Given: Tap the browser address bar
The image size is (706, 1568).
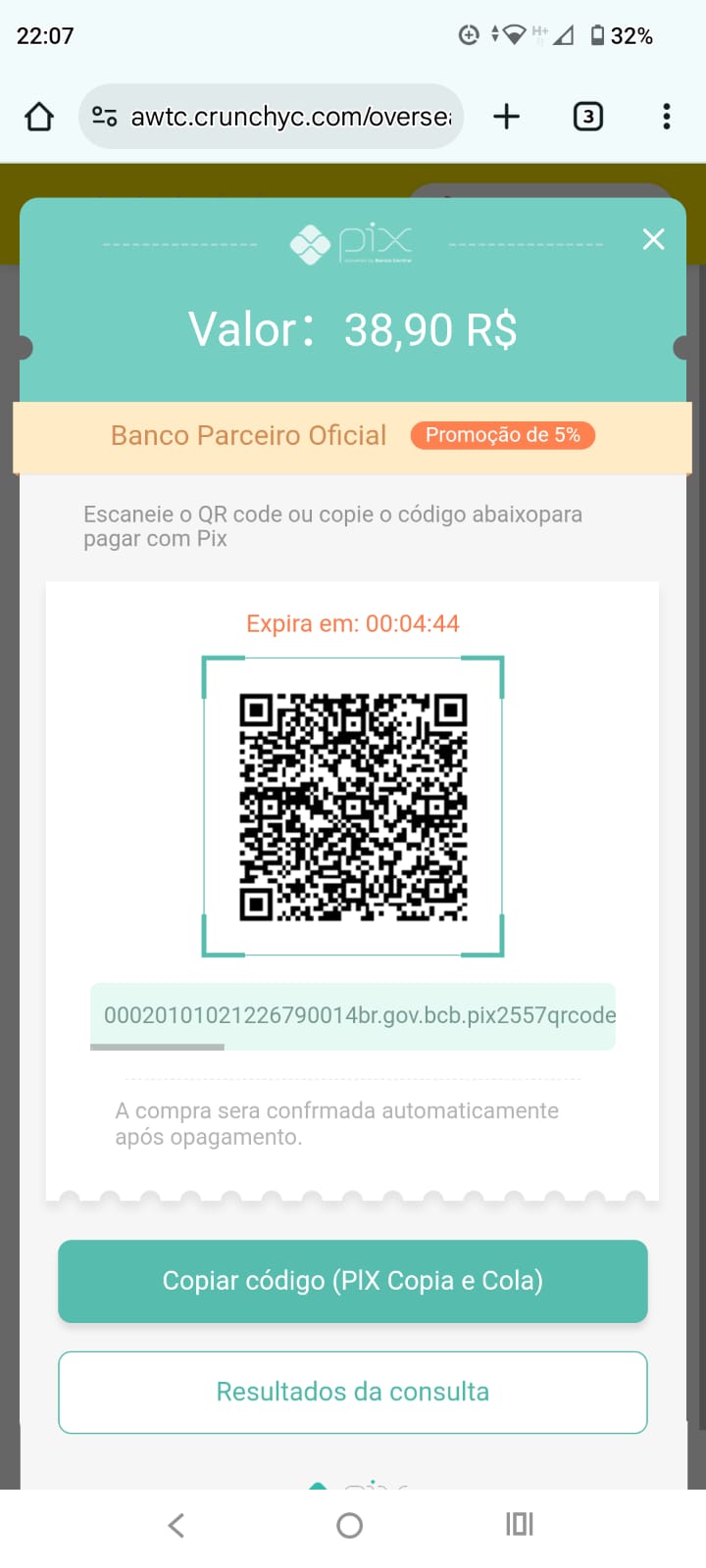Looking at the screenshot, I should tap(284, 117).
